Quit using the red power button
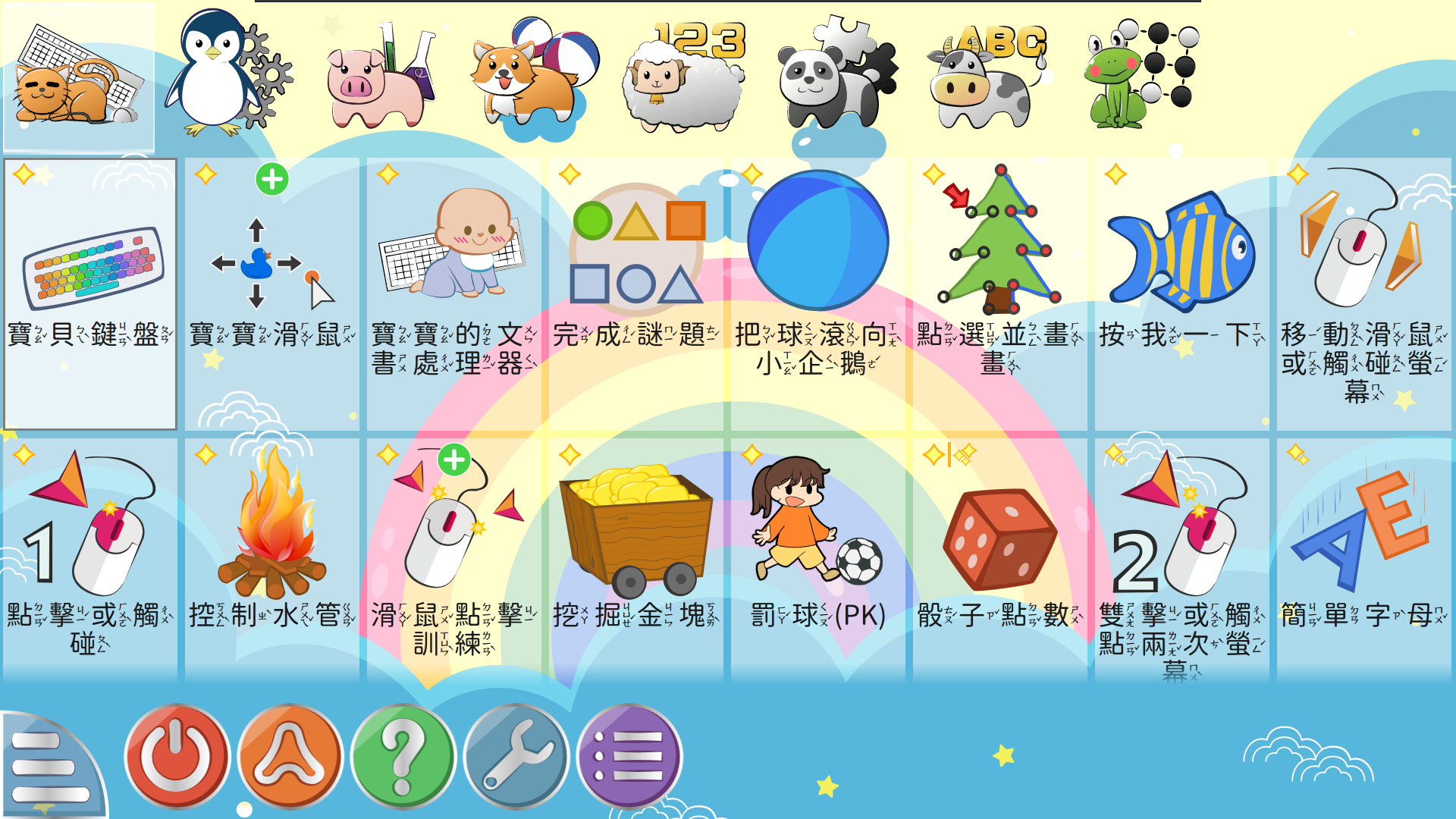This screenshot has width=1456, height=819. click(x=177, y=756)
